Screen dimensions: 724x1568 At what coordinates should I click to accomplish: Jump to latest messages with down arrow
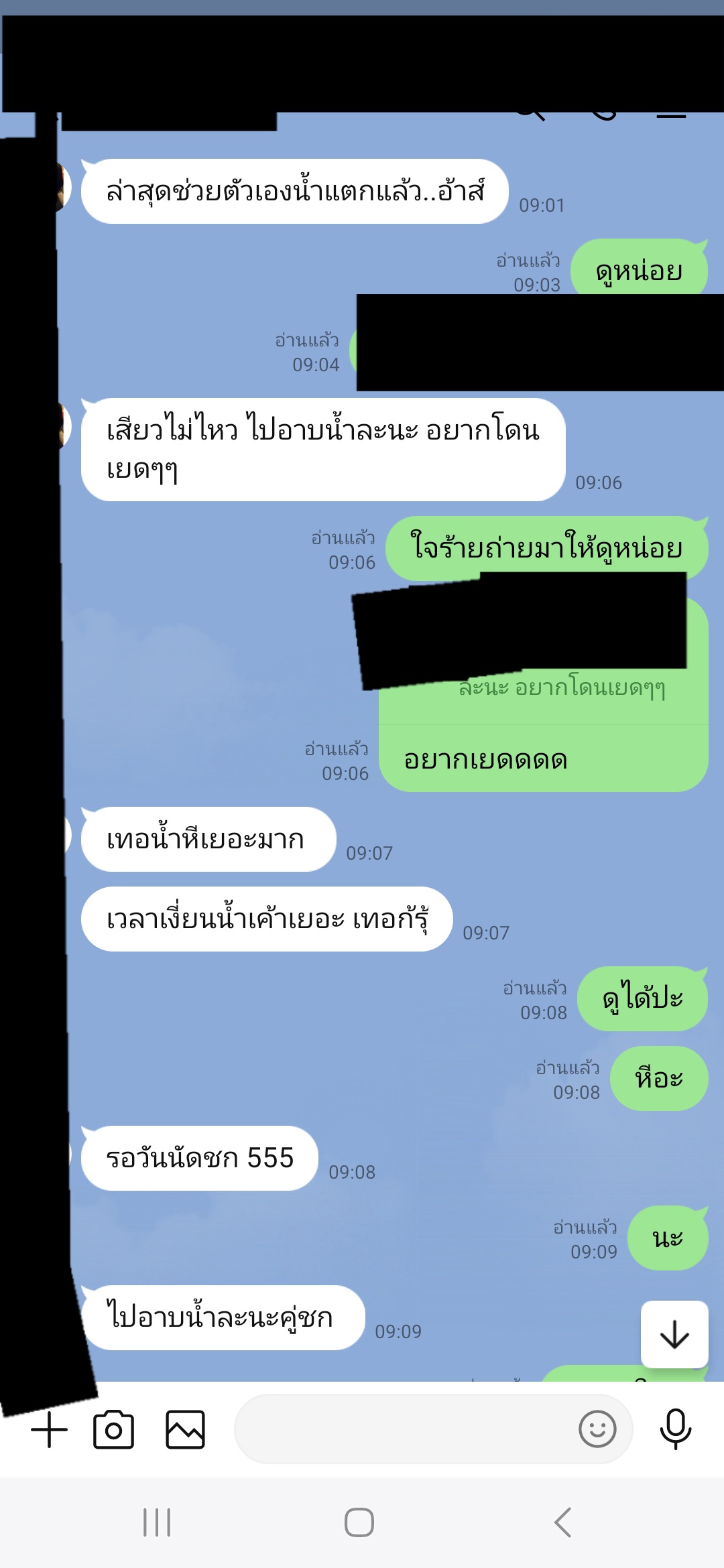tap(674, 1334)
